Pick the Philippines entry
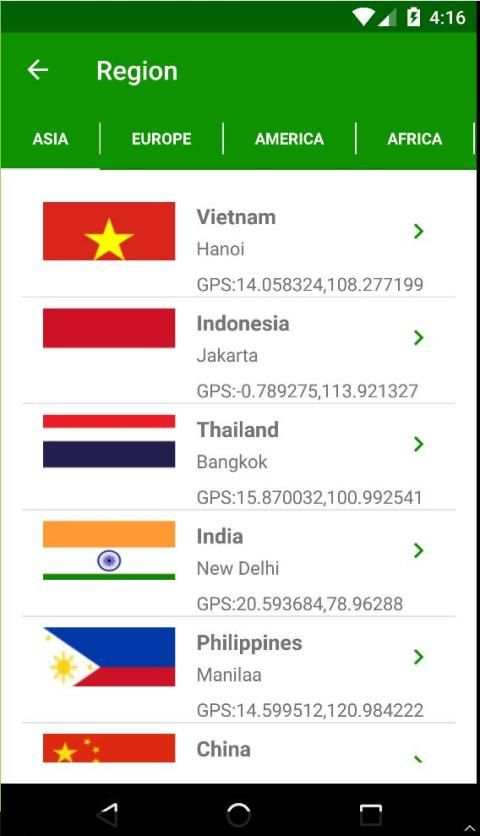The height and width of the screenshot is (836, 480). [238, 670]
